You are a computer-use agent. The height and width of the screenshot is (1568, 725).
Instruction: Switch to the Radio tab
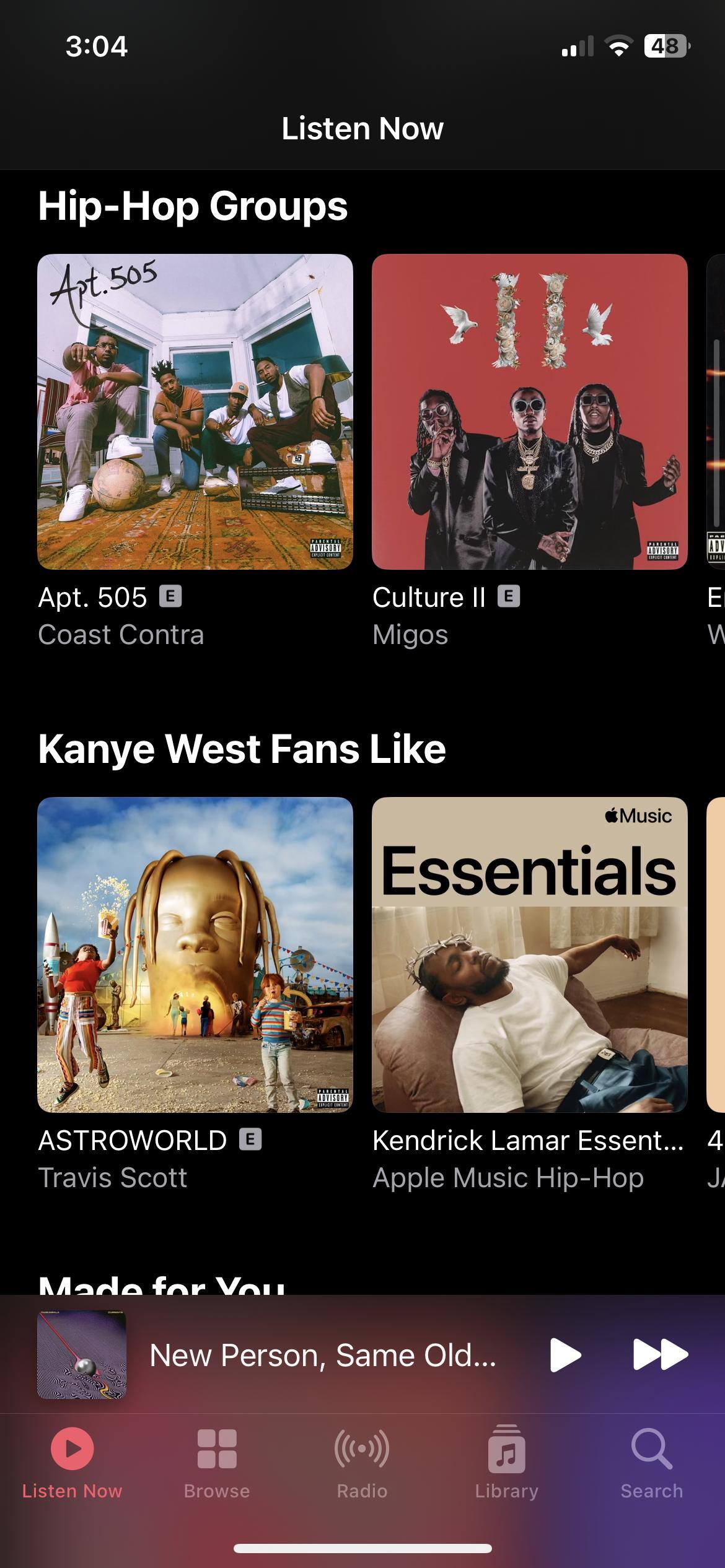[x=362, y=1463]
